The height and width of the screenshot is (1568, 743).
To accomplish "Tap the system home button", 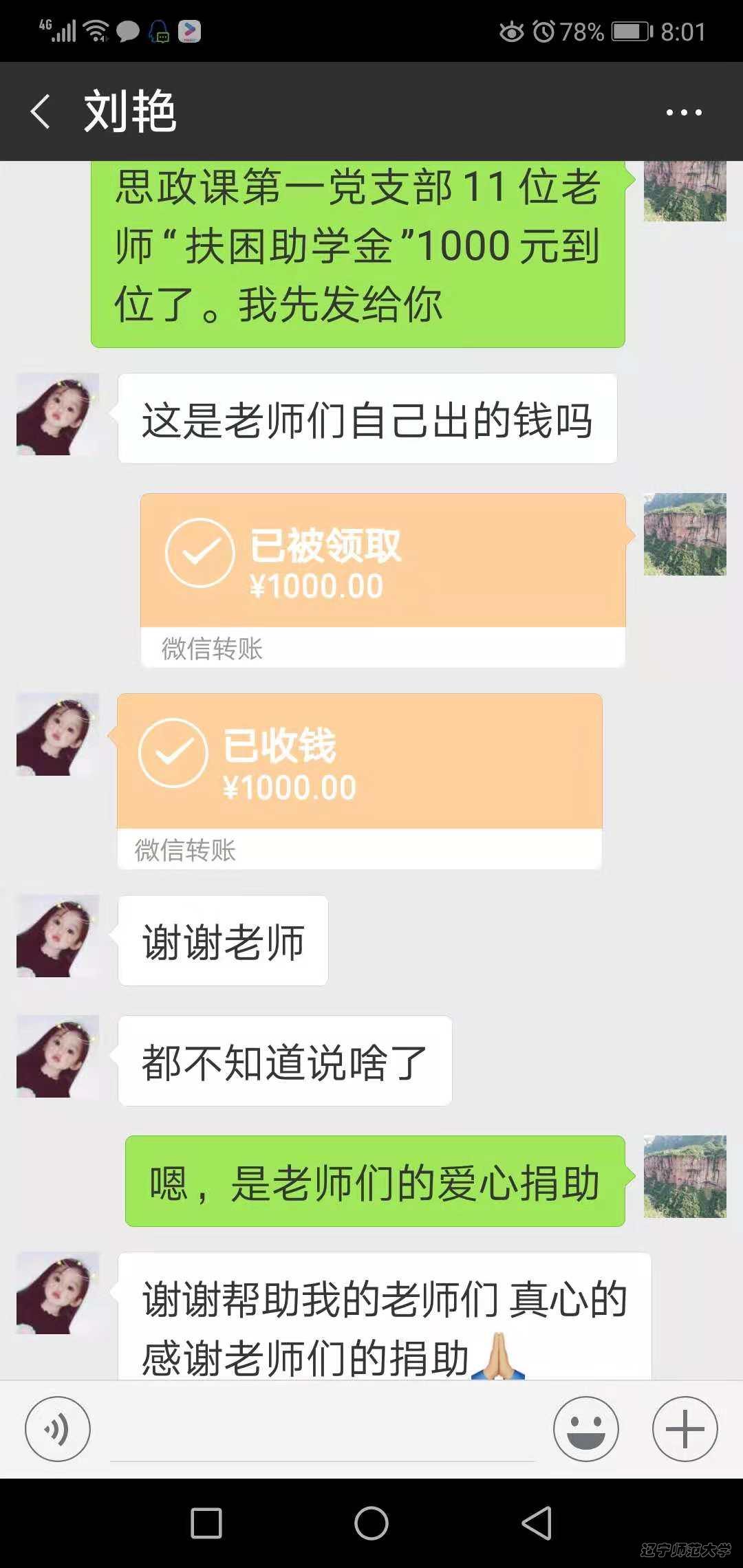I will [371, 1523].
